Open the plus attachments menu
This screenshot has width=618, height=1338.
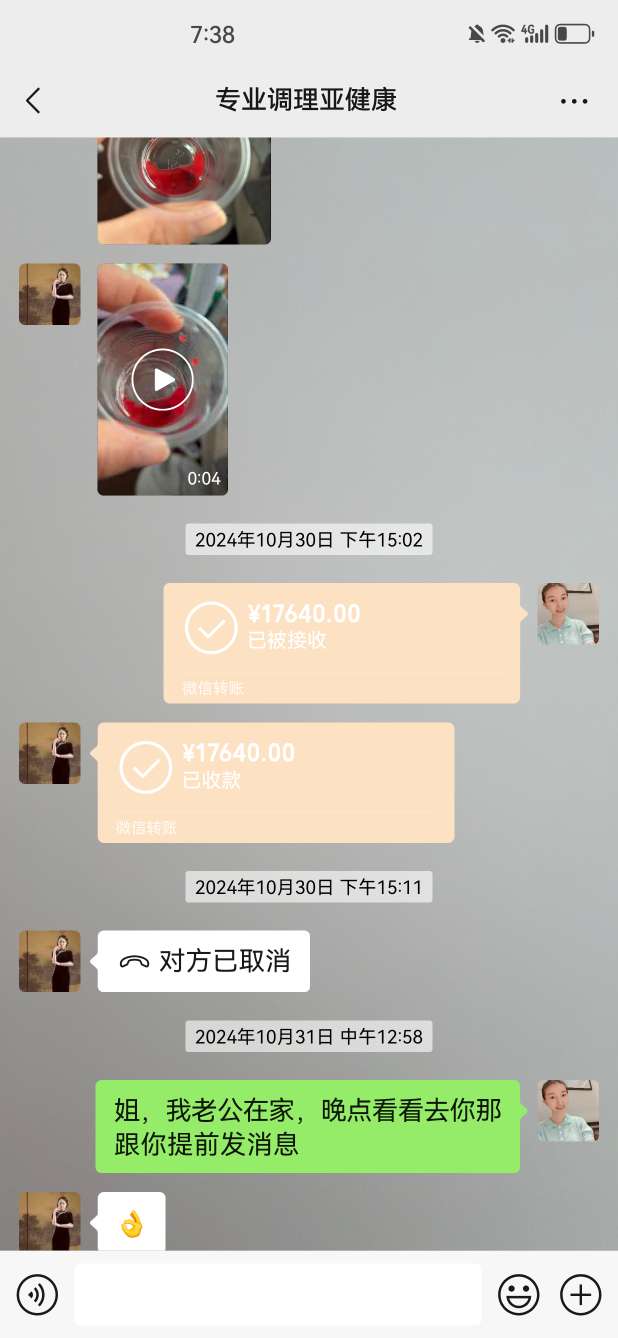coord(580,1295)
